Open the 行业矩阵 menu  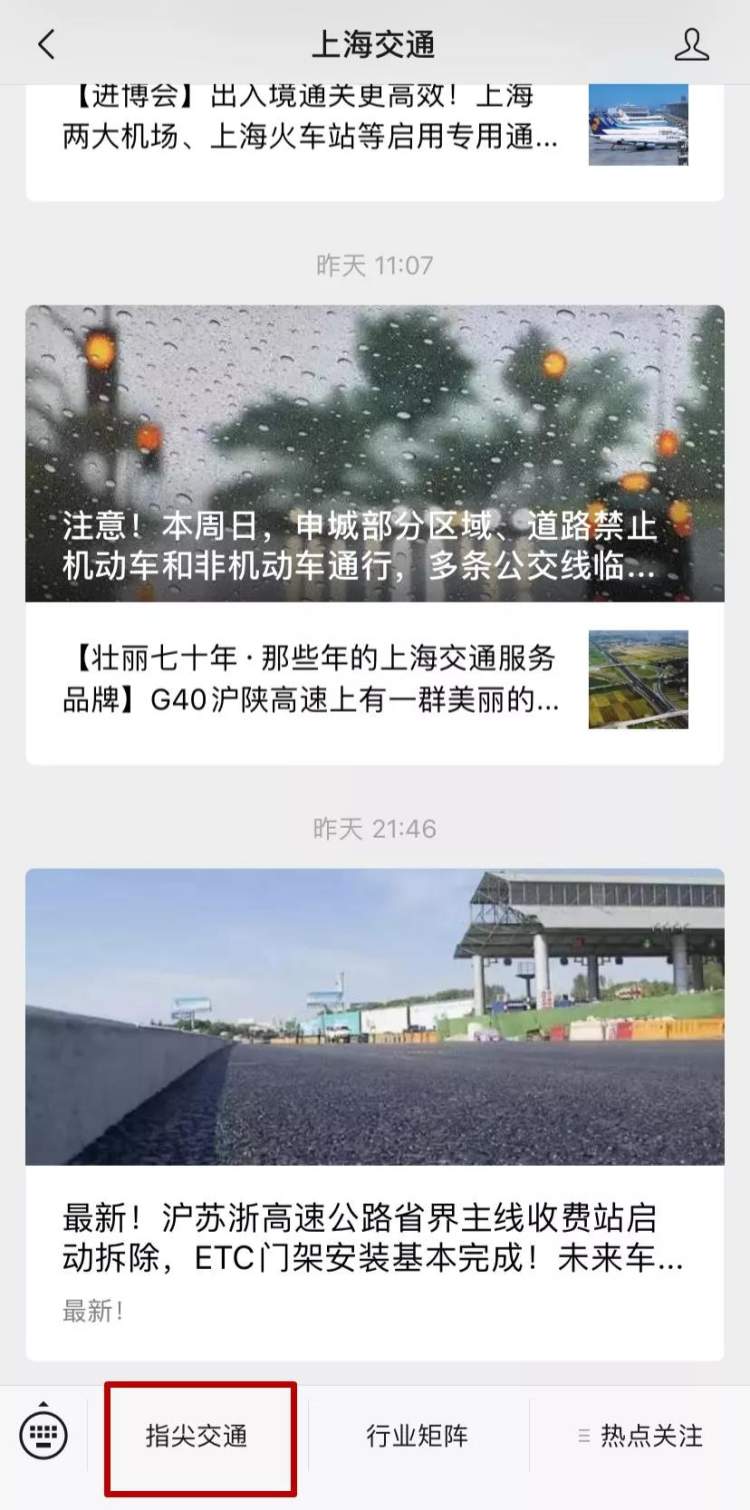coord(417,1437)
